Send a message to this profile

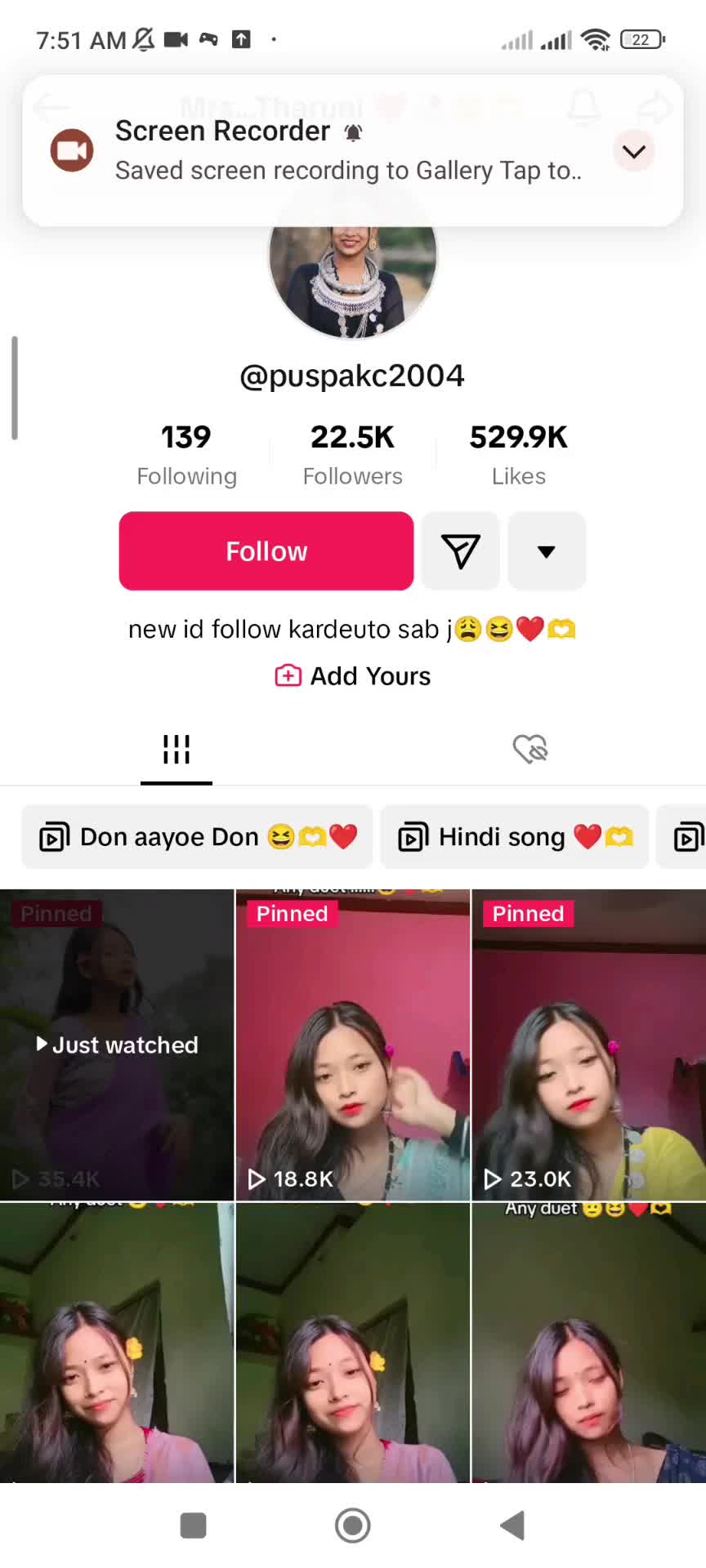[461, 551]
